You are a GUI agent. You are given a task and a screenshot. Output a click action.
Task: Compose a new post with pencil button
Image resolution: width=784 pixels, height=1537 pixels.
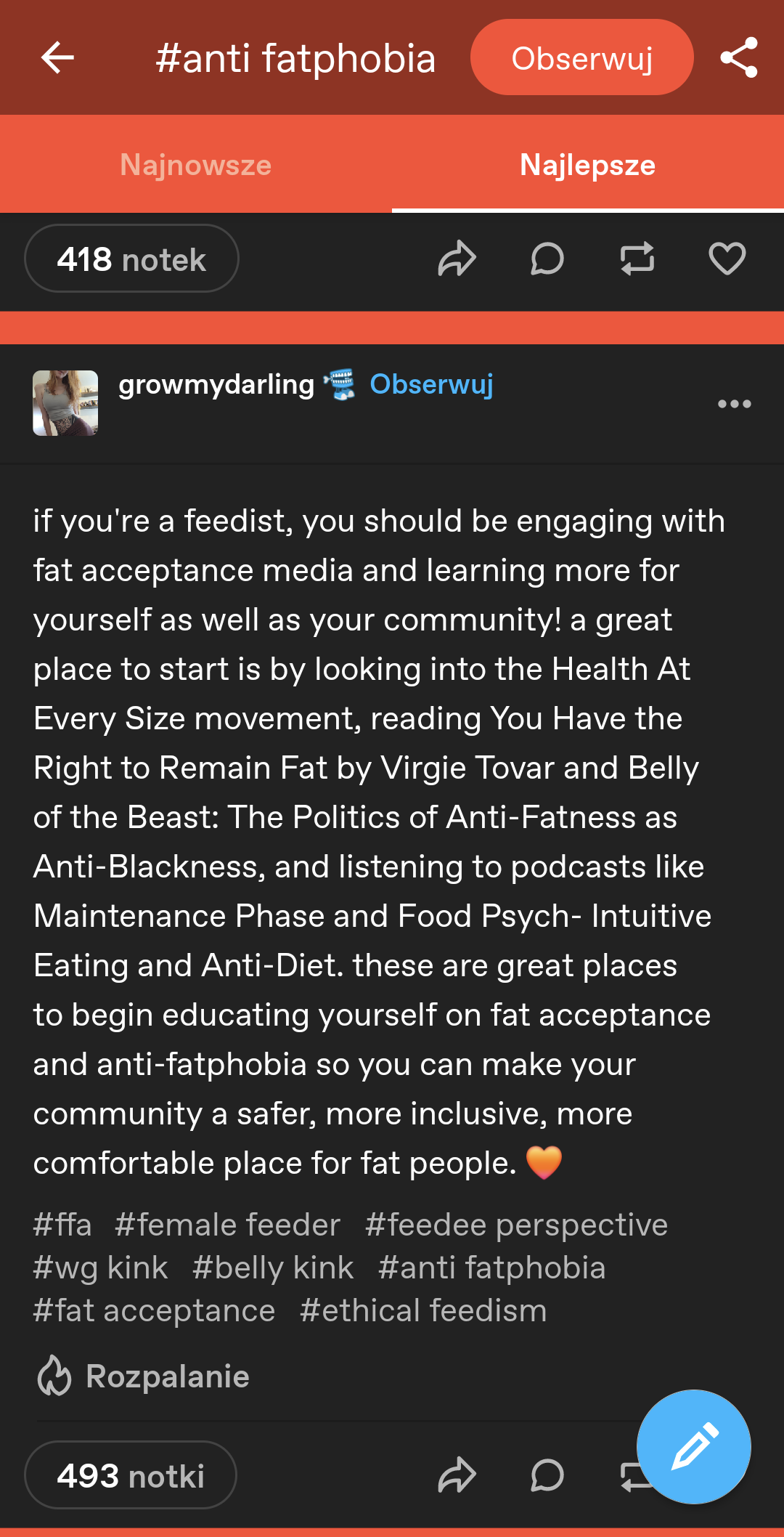pyautogui.click(x=693, y=1446)
